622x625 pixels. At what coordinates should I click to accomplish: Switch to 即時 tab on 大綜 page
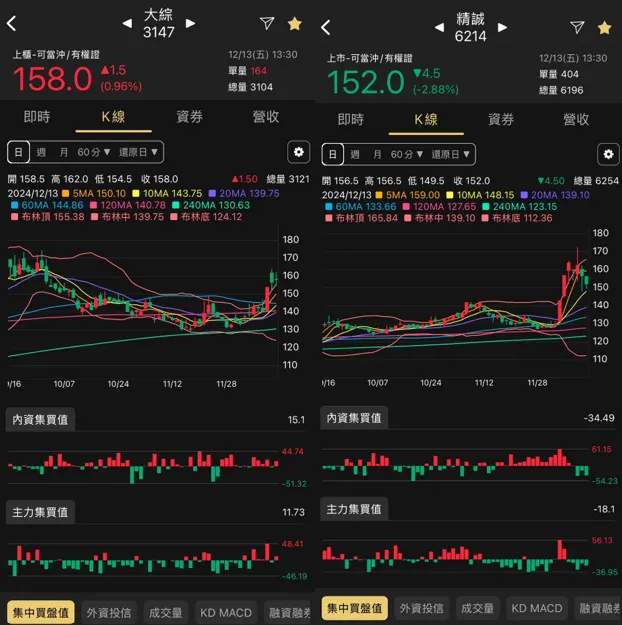pos(37,117)
